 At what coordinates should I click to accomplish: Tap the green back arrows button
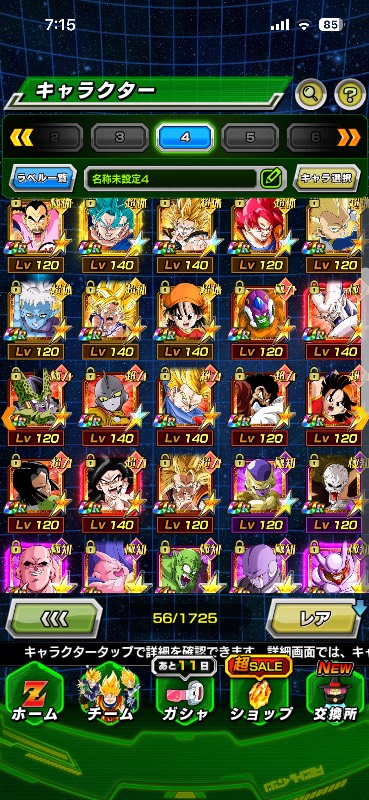54,619
